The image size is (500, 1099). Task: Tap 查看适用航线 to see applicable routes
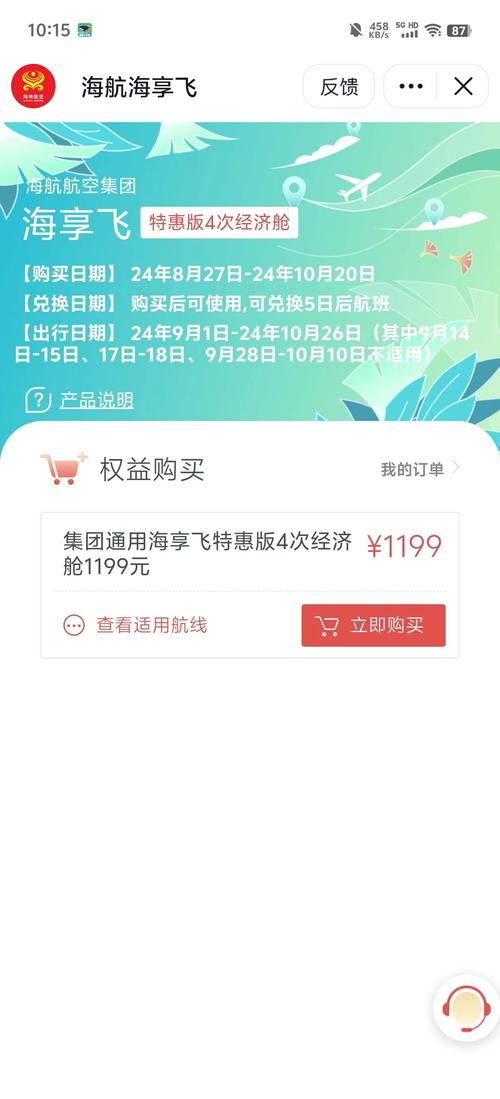coord(135,625)
